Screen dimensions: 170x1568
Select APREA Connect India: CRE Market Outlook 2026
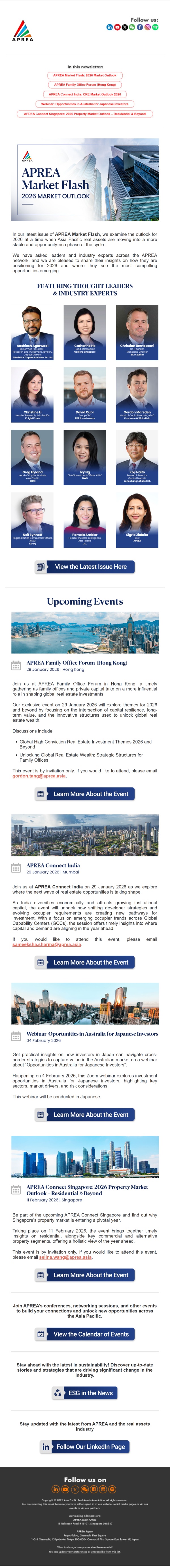[x=85, y=94]
